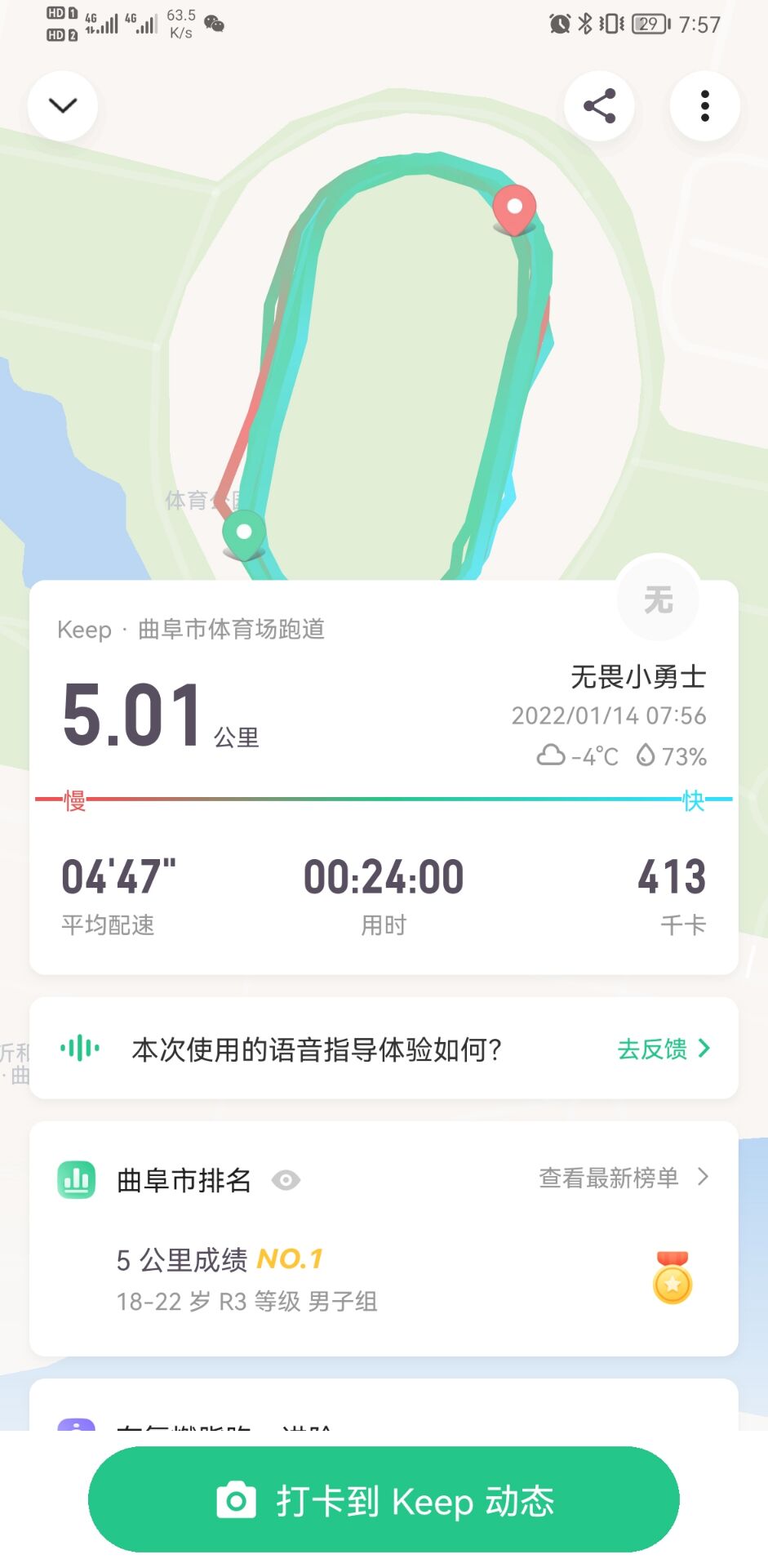Viewport: 768px width, 1568px height.
Task: Collapse the run summary with the down chevron
Action: [x=63, y=106]
